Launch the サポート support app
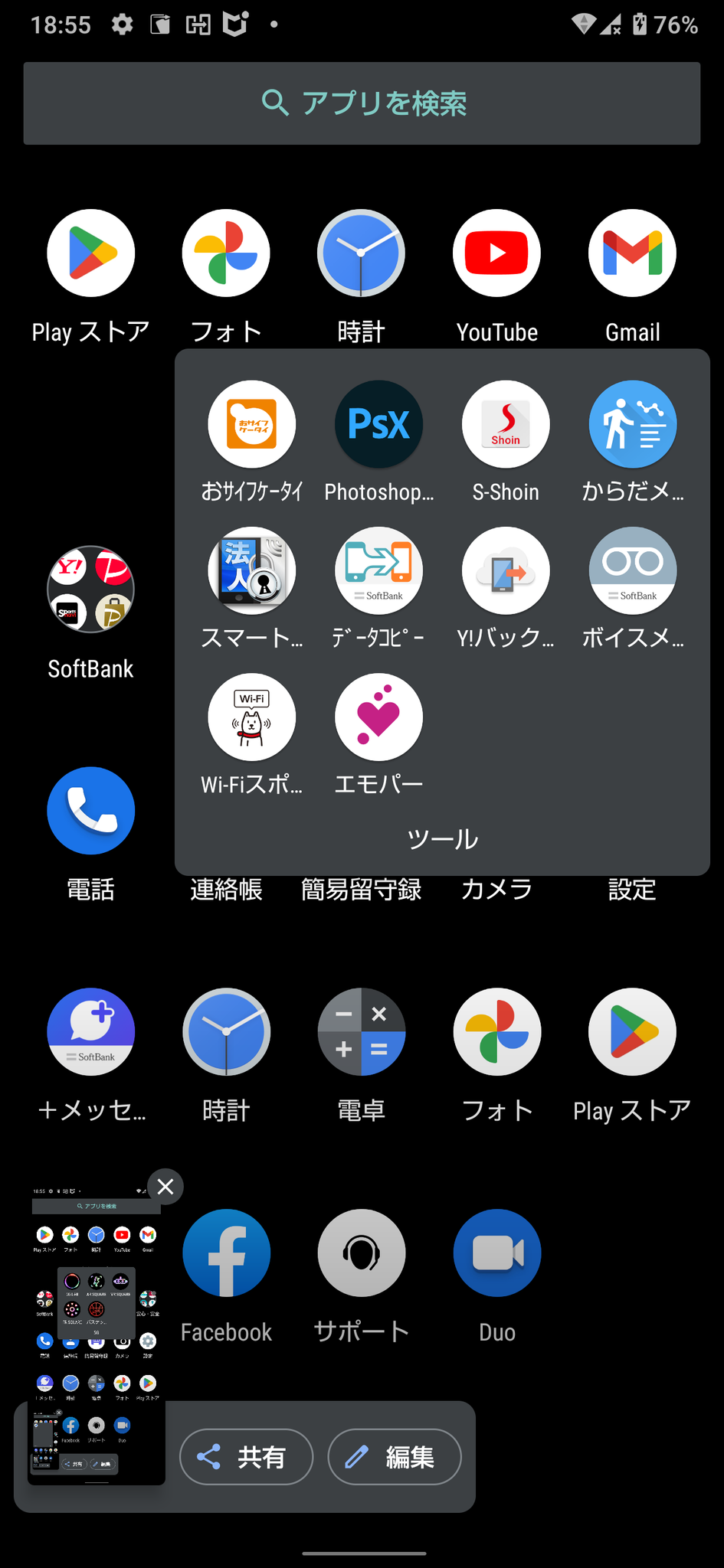The width and height of the screenshot is (724, 1568). pos(361,1253)
